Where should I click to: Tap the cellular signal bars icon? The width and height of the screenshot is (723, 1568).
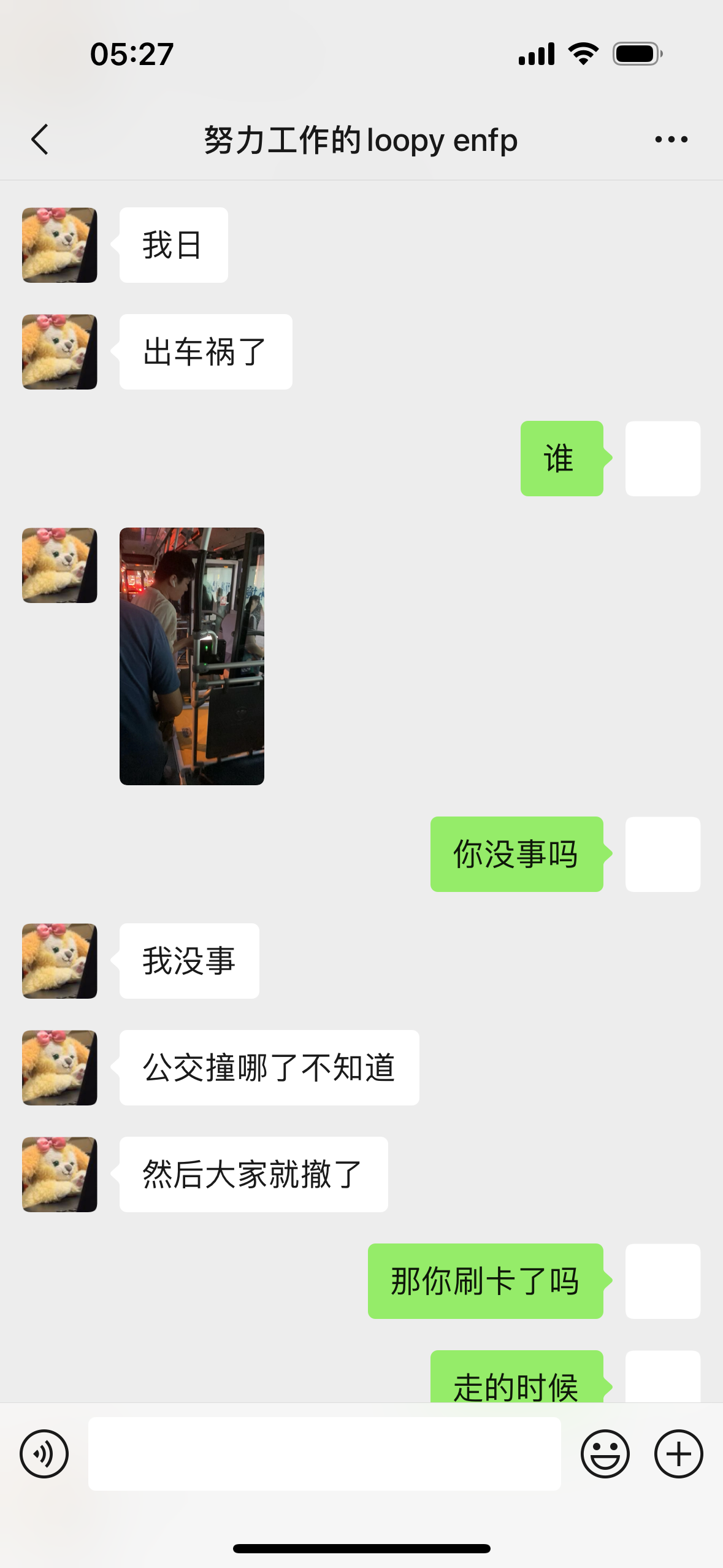(x=535, y=54)
